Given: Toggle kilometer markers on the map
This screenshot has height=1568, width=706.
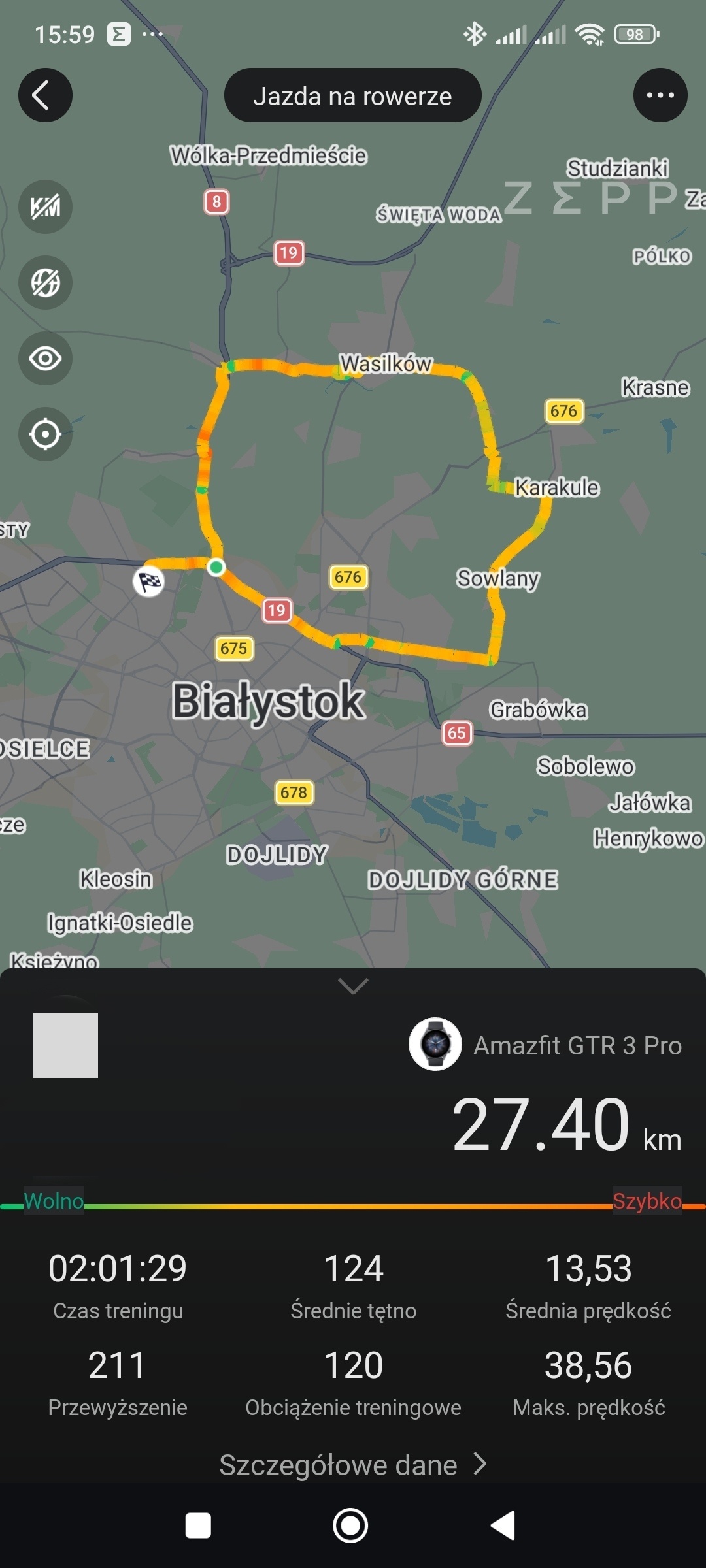Looking at the screenshot, I should click(x=45, y=207).
